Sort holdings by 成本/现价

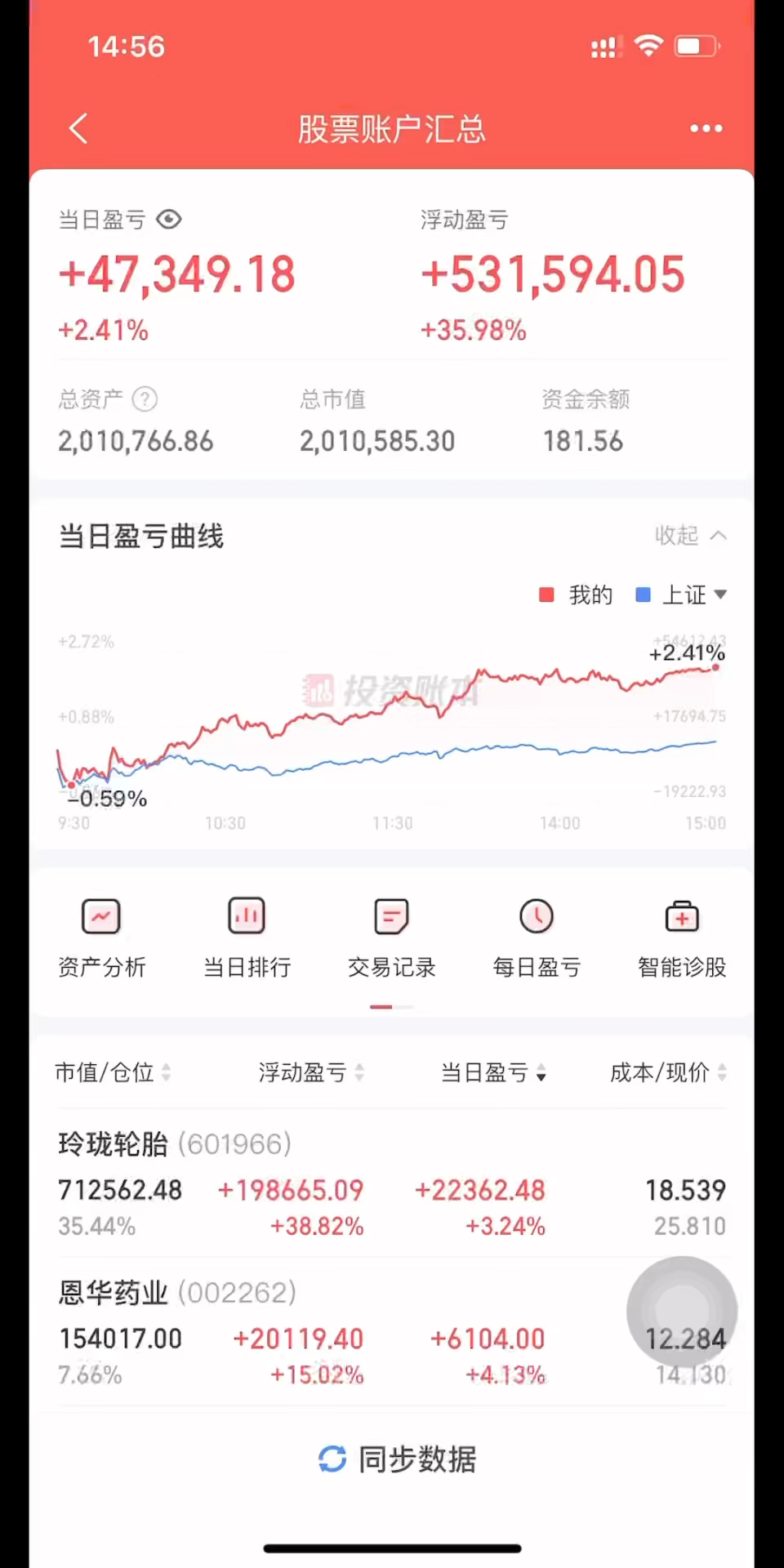click(x=668, y=1072)
